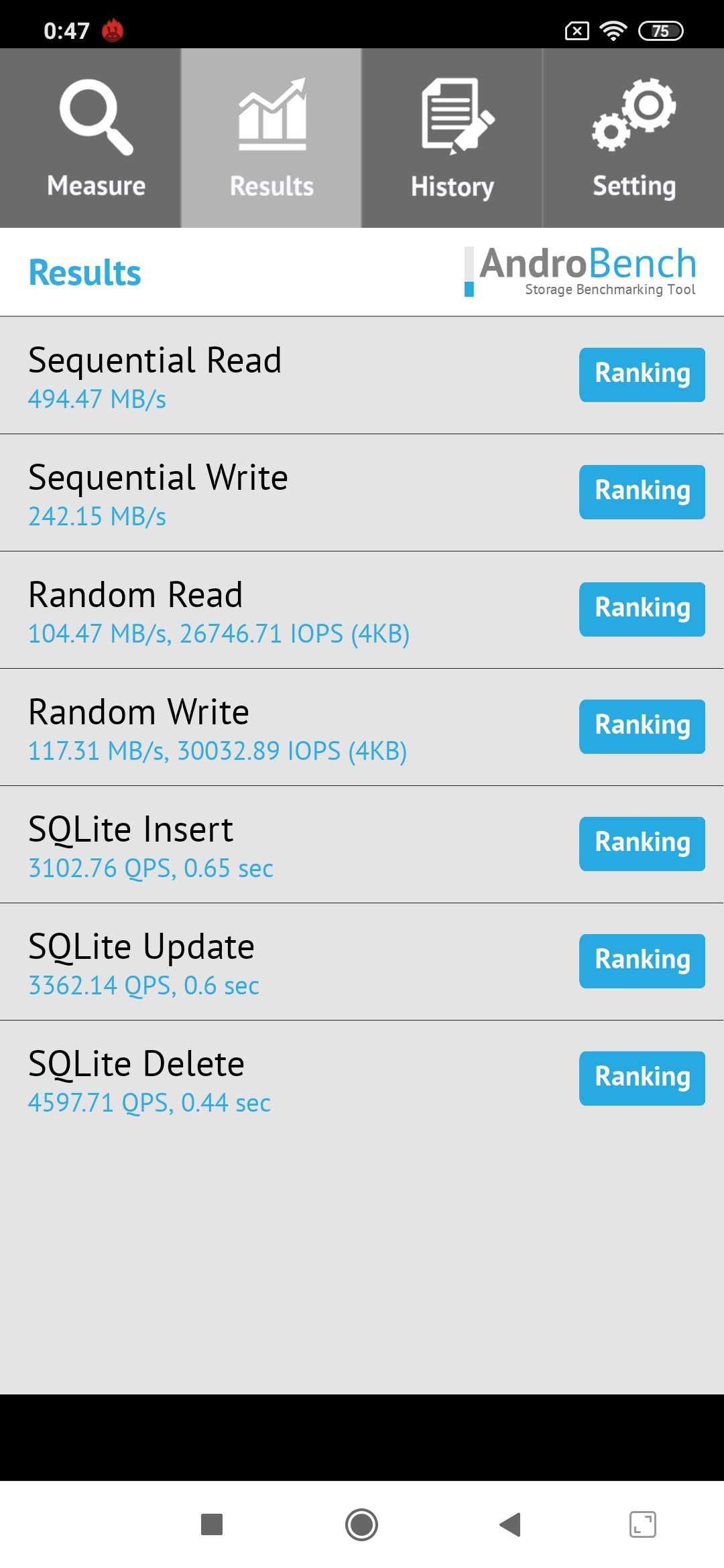Tap Ranking next to SQLite Delete
The height and width of the screenshot is (1568, 724).
click(642, 1078)
